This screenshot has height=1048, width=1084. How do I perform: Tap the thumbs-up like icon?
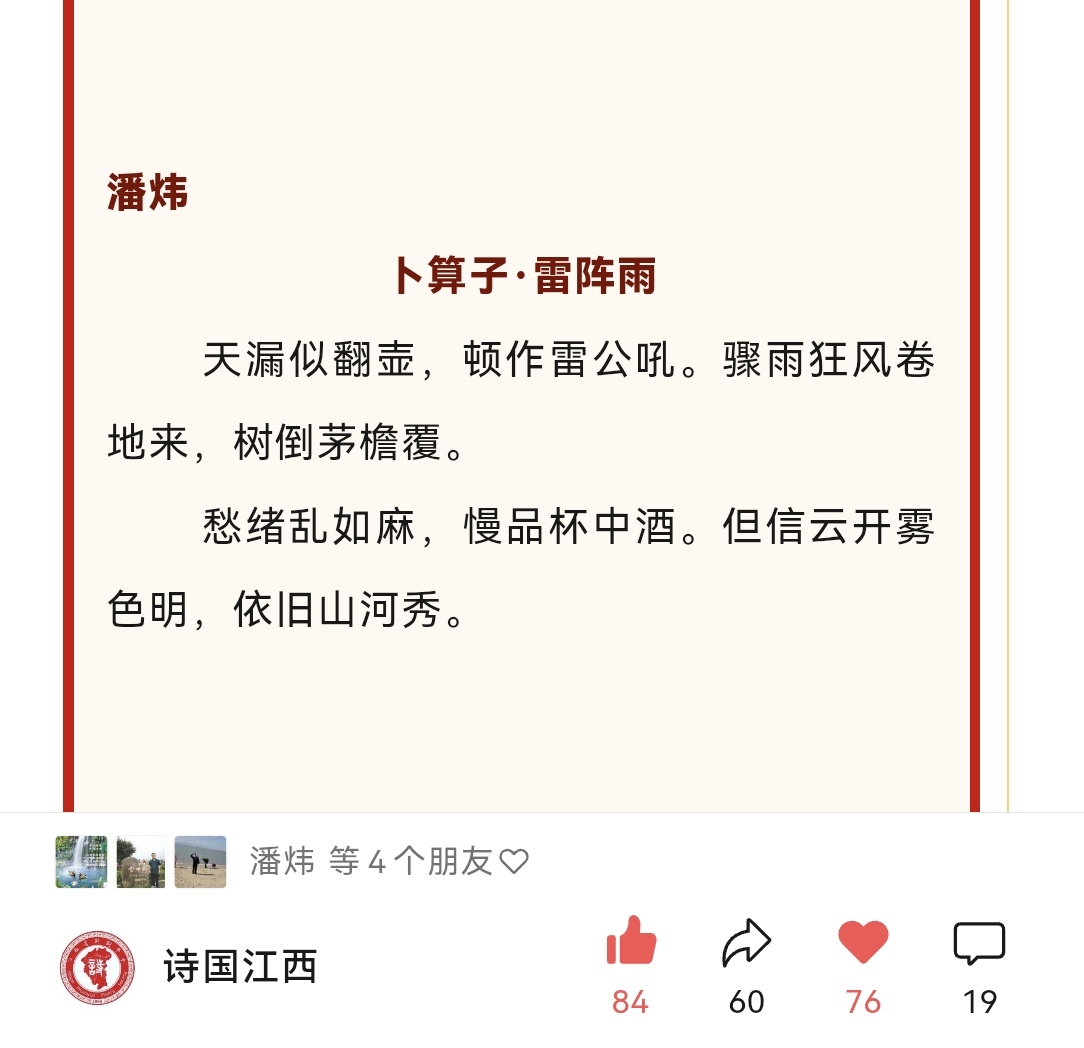point(631,942)
